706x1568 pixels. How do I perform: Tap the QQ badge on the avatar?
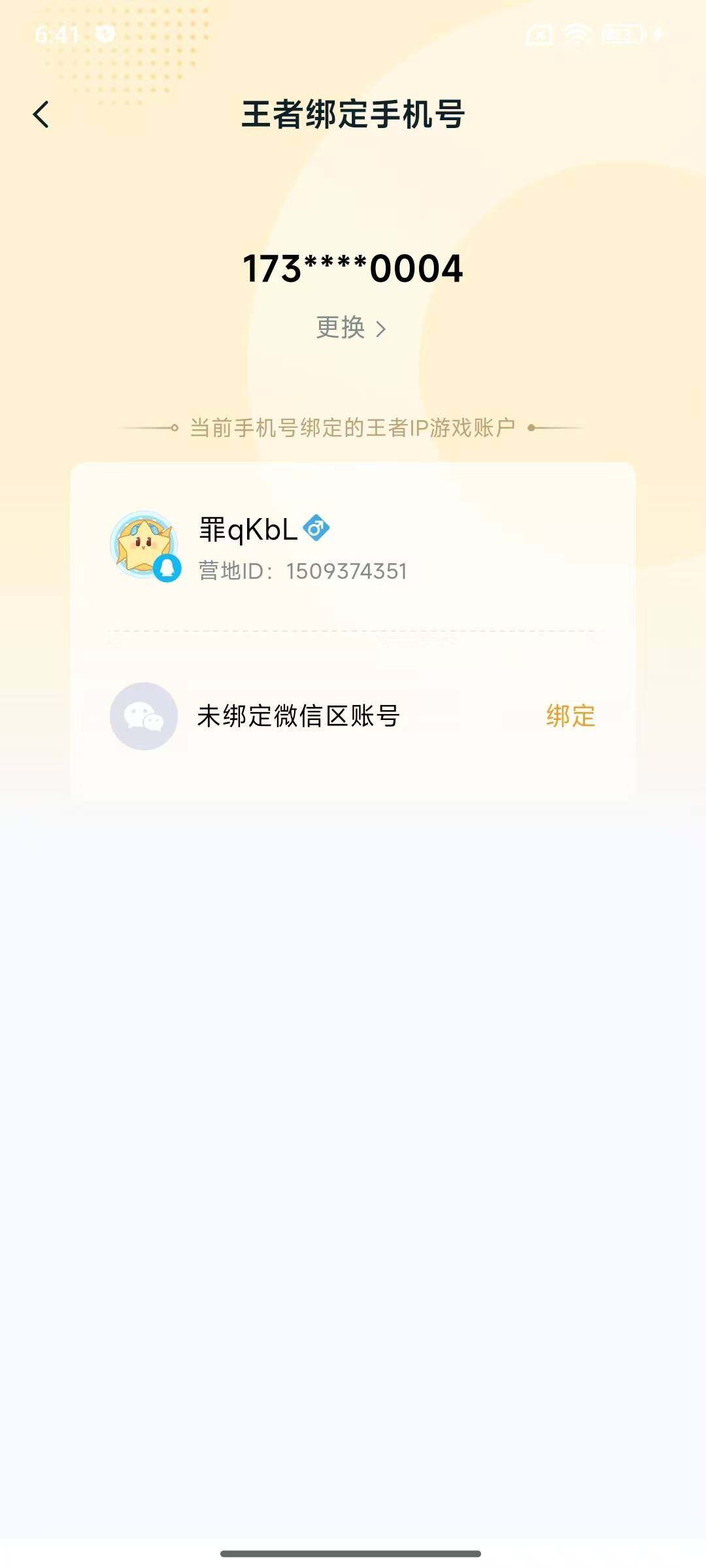pyautogui.click(x=169, y=568)
